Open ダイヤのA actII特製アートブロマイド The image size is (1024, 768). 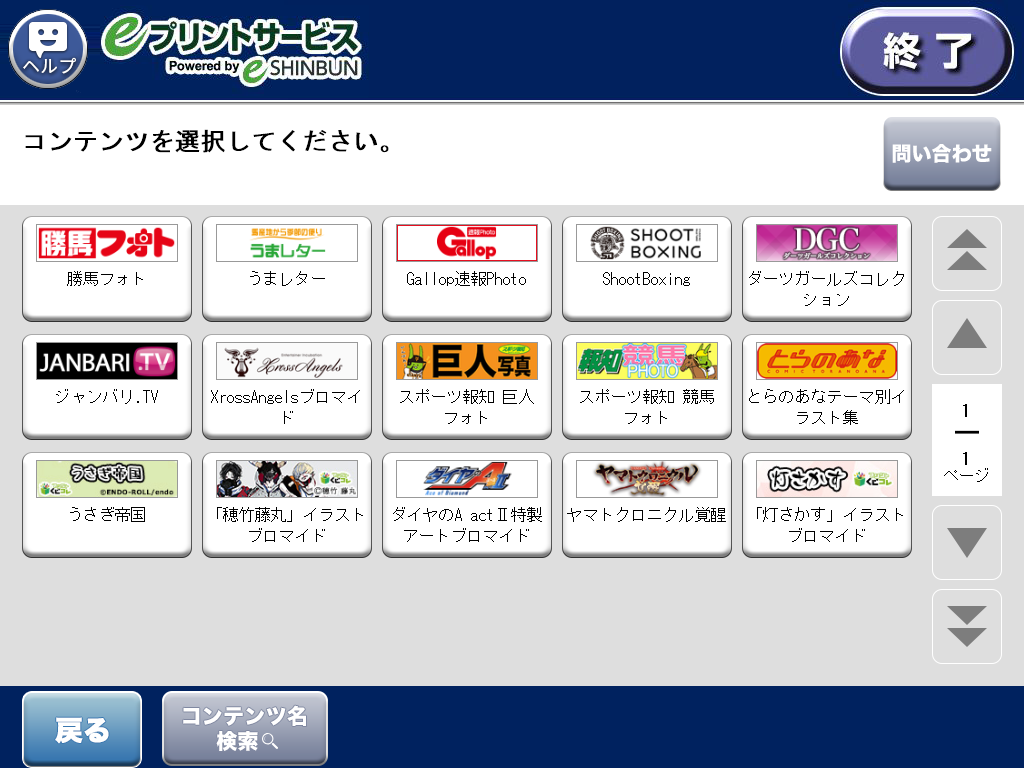tap(467, 503)
